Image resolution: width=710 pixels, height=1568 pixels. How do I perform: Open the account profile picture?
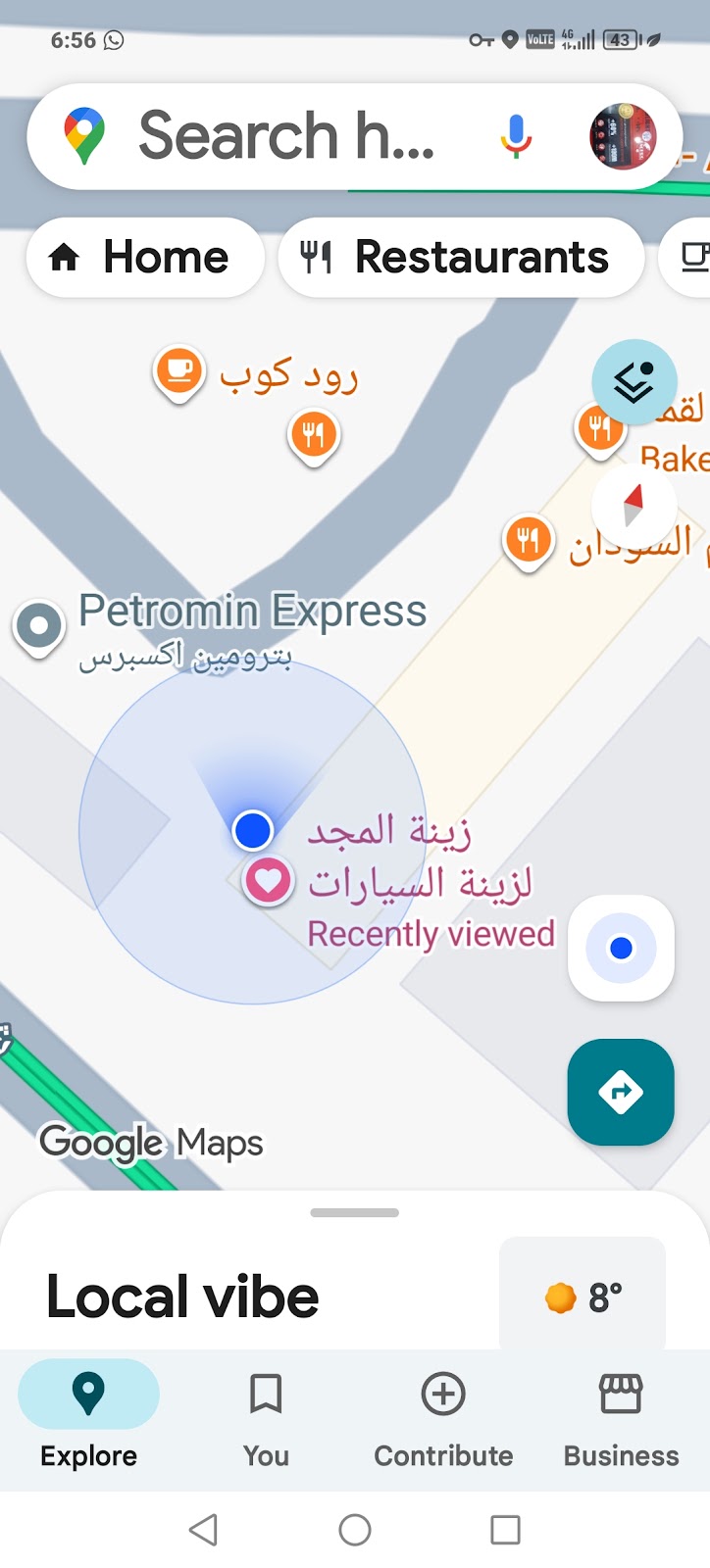pyautogui.click(x=623, y=136)
